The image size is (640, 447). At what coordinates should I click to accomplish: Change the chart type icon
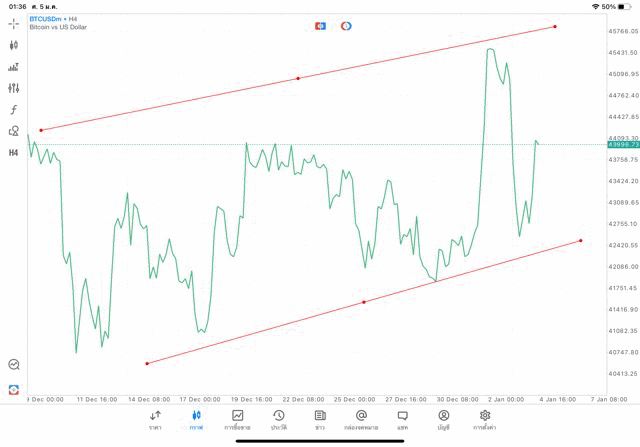pos(13,45)
